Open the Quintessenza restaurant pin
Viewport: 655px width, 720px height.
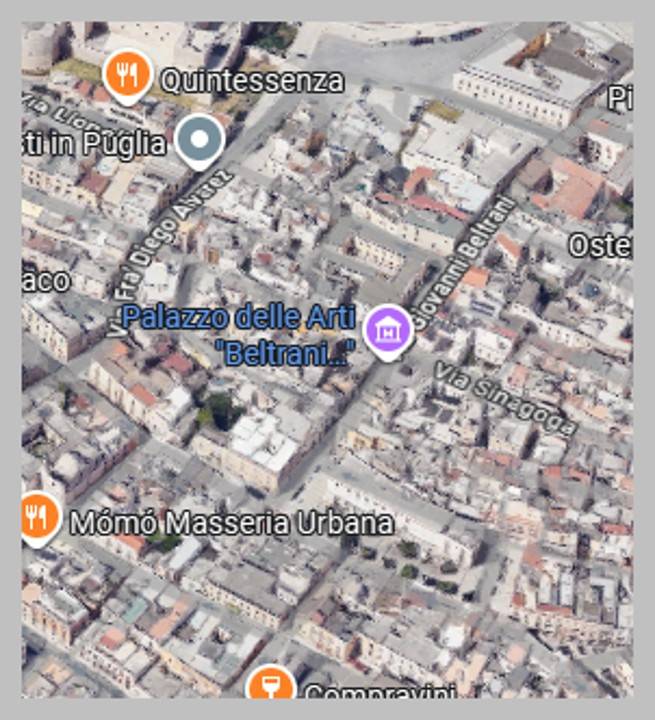127,75
